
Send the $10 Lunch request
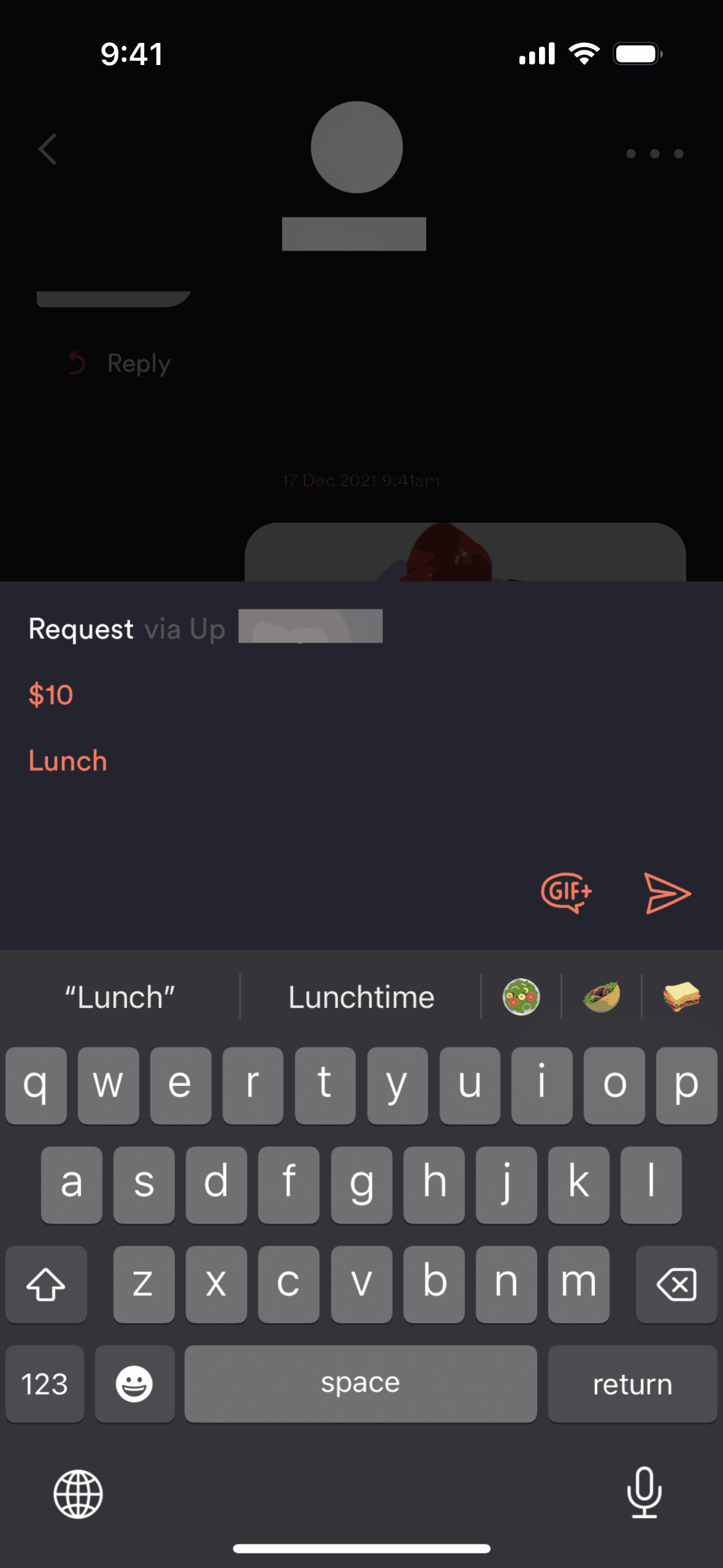click(x=667, y=893)
